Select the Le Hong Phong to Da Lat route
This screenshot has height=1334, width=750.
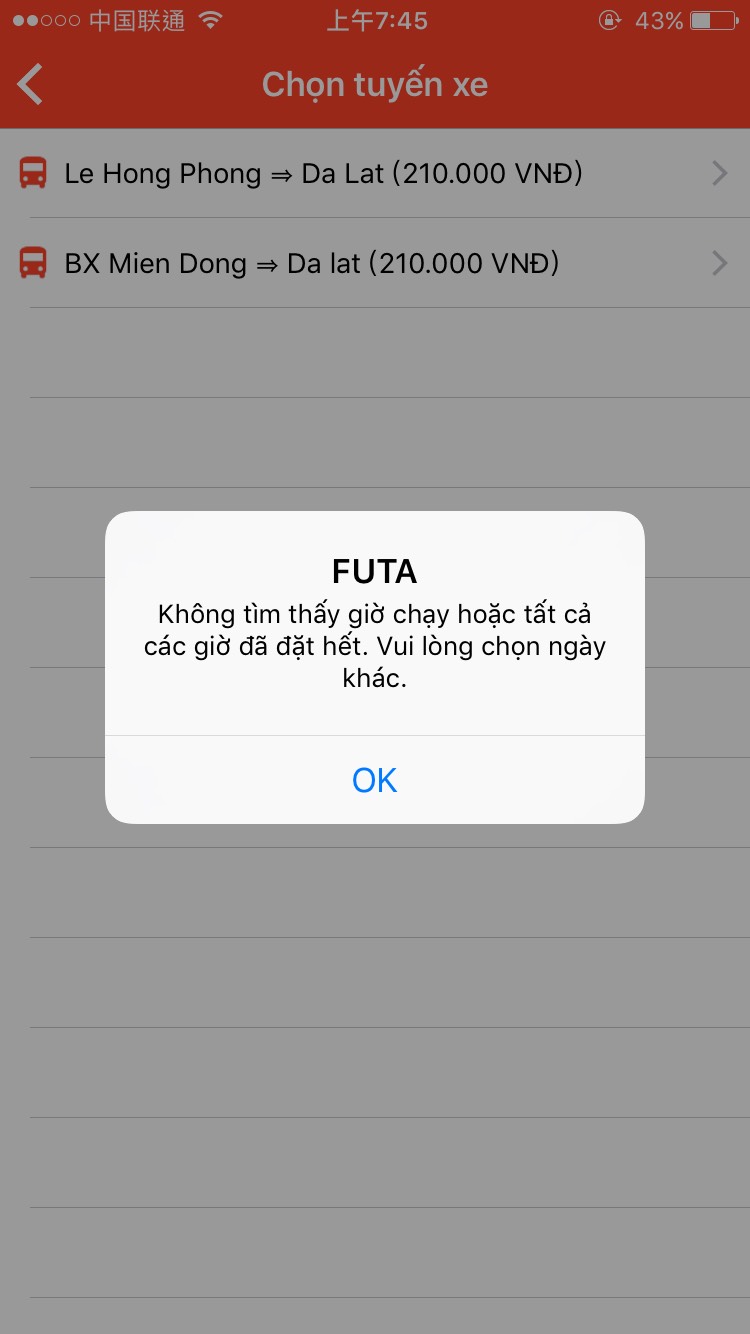tap(375, 174)
